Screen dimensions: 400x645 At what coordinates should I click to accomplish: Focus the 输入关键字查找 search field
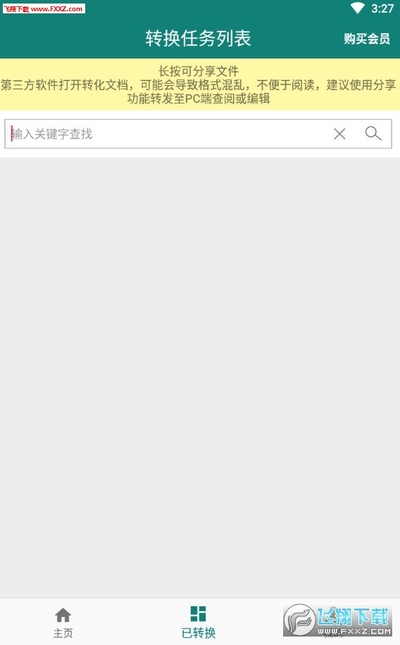167,134
